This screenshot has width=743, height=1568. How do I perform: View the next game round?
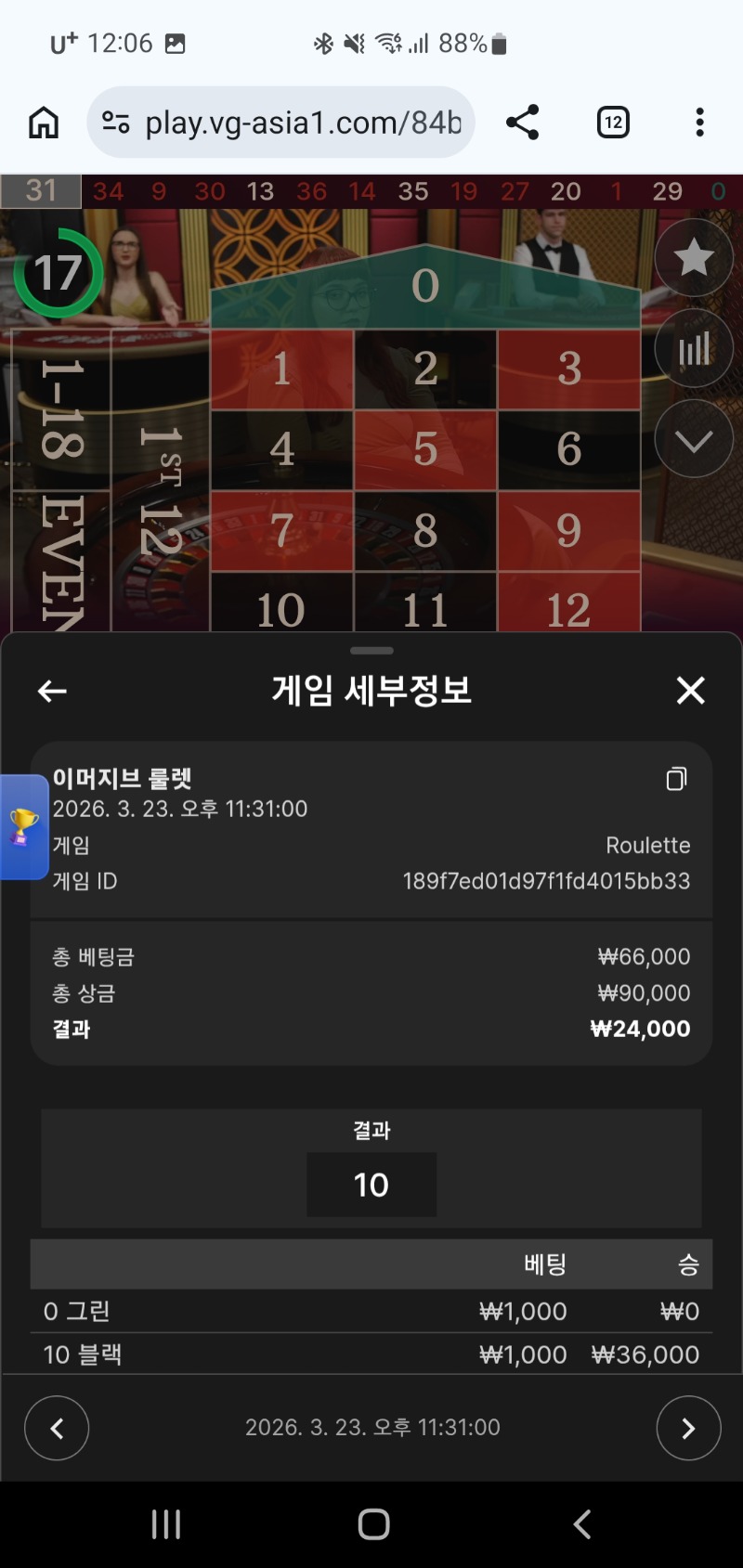click(x=688, y=1428)
